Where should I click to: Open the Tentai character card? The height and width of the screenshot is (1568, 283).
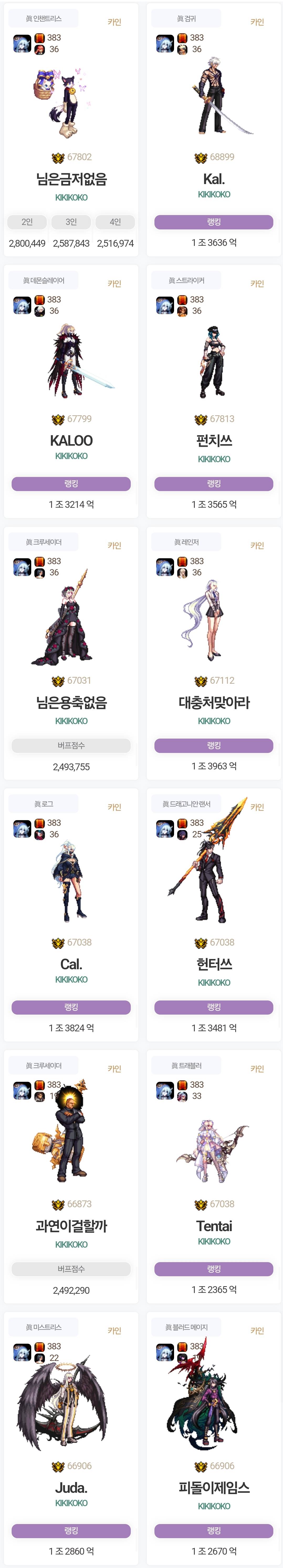[x=213, y=1226]
